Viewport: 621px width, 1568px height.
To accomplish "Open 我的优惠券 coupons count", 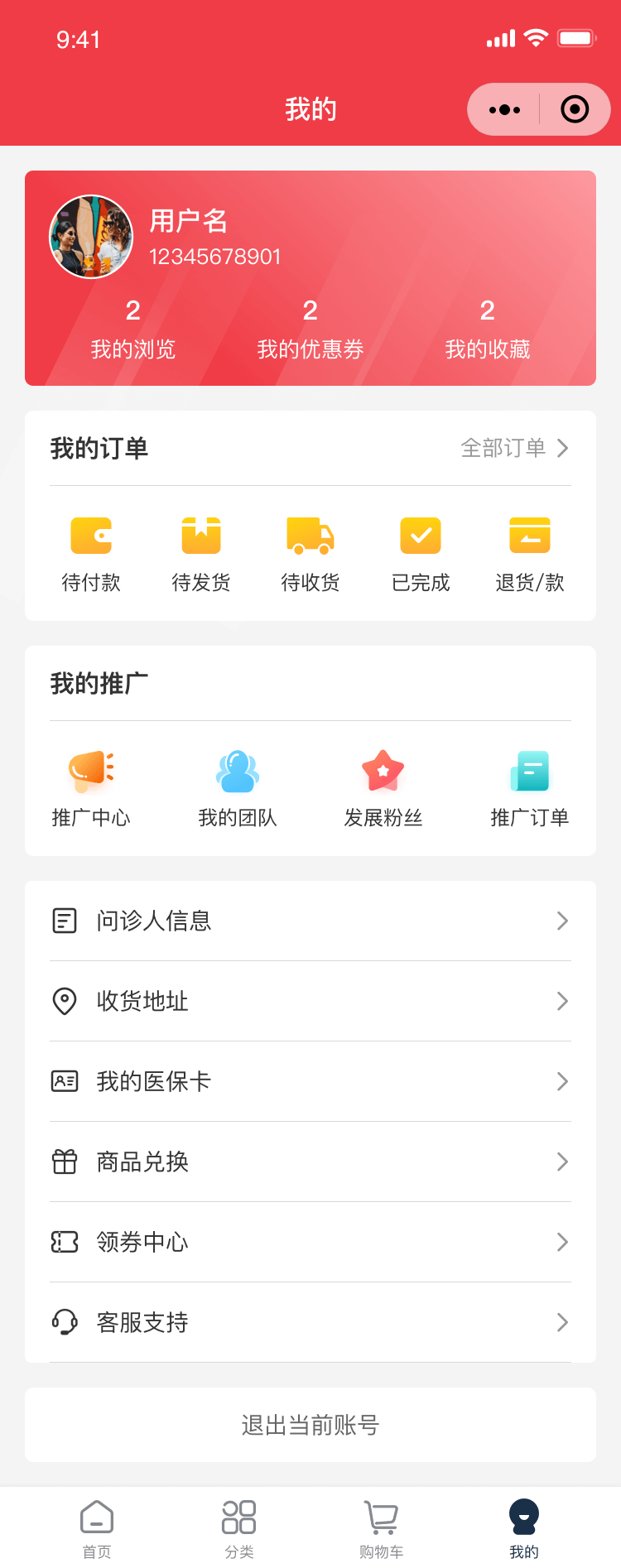I will click(310, 329).
